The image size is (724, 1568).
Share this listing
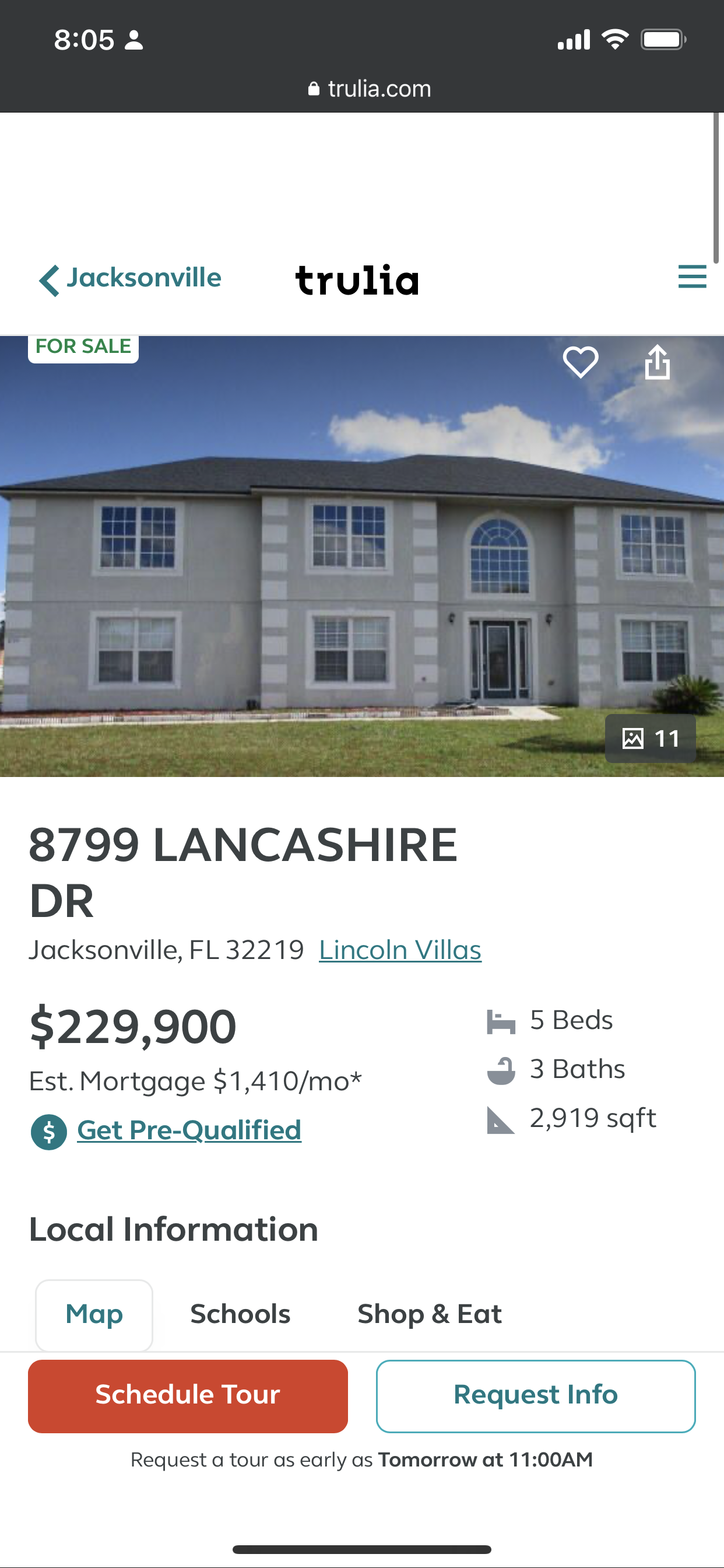(657, 362)
